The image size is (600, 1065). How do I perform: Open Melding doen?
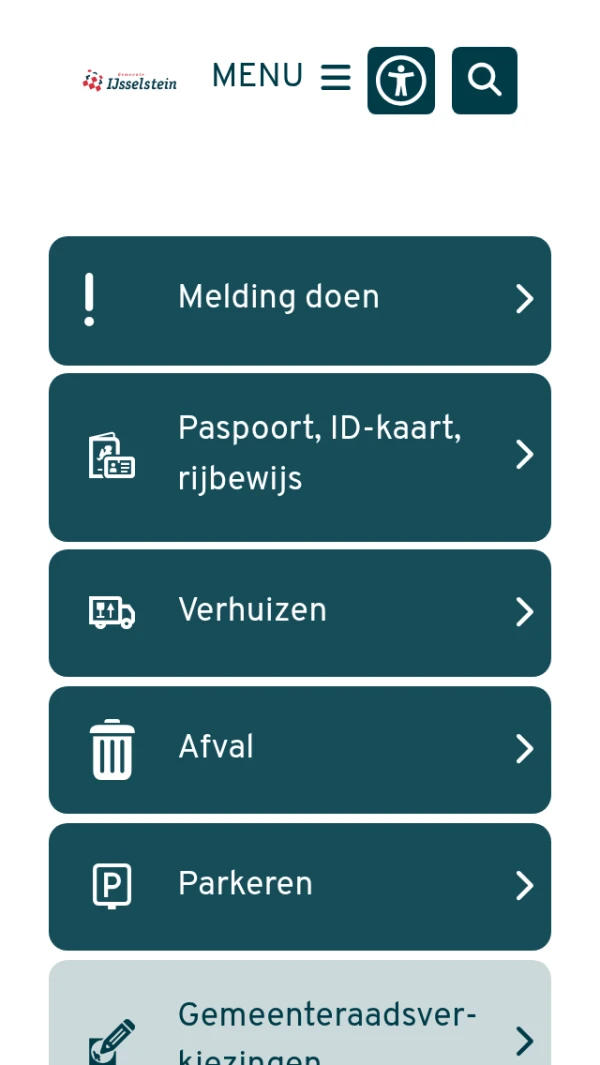300,300
